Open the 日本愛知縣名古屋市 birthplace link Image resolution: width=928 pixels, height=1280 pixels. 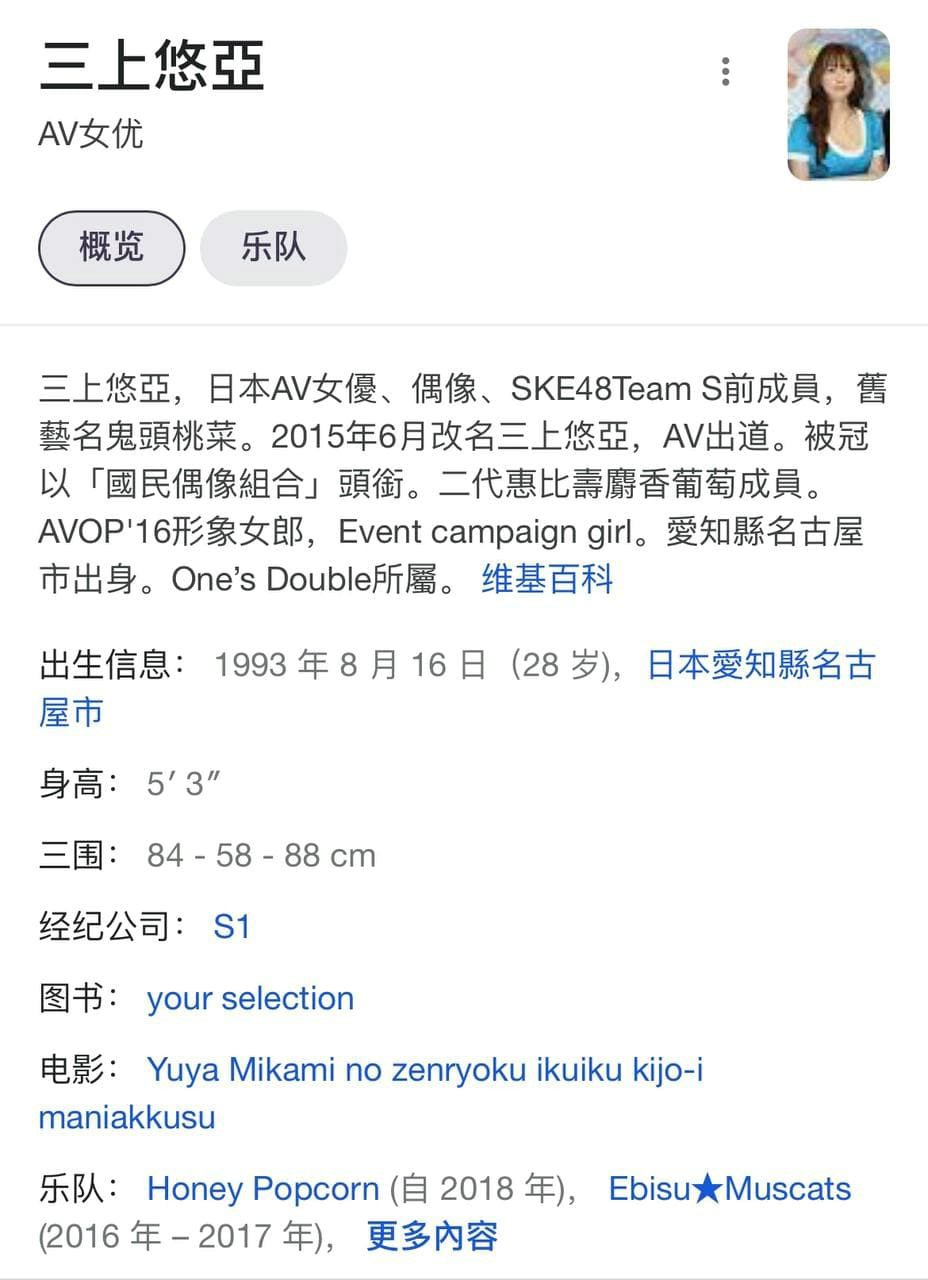[x=760, y=665]
